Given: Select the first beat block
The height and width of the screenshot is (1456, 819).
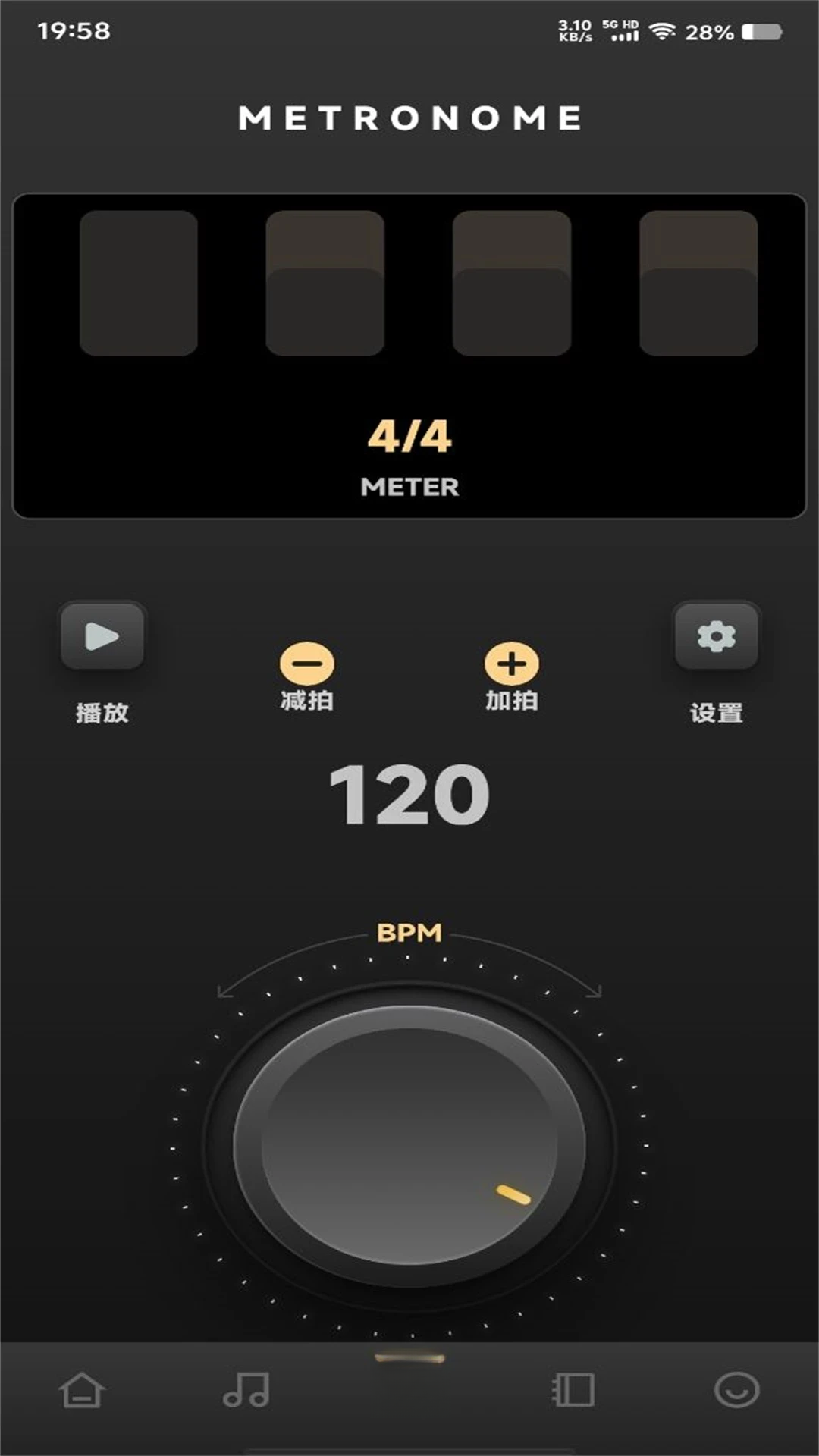Looking at the screenshot, I should [139, 283].
